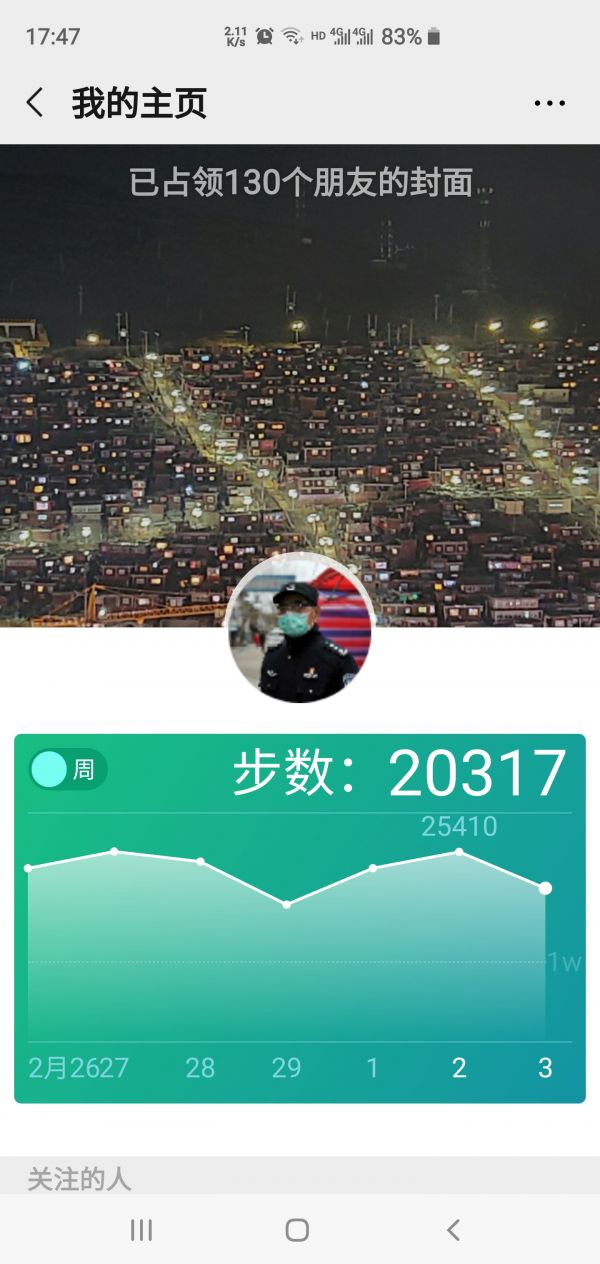Open the system recent apps view
Image resolution: width=600 pixels, height=1264 pixels.
pyautogui.click(x=141, y=1230)
